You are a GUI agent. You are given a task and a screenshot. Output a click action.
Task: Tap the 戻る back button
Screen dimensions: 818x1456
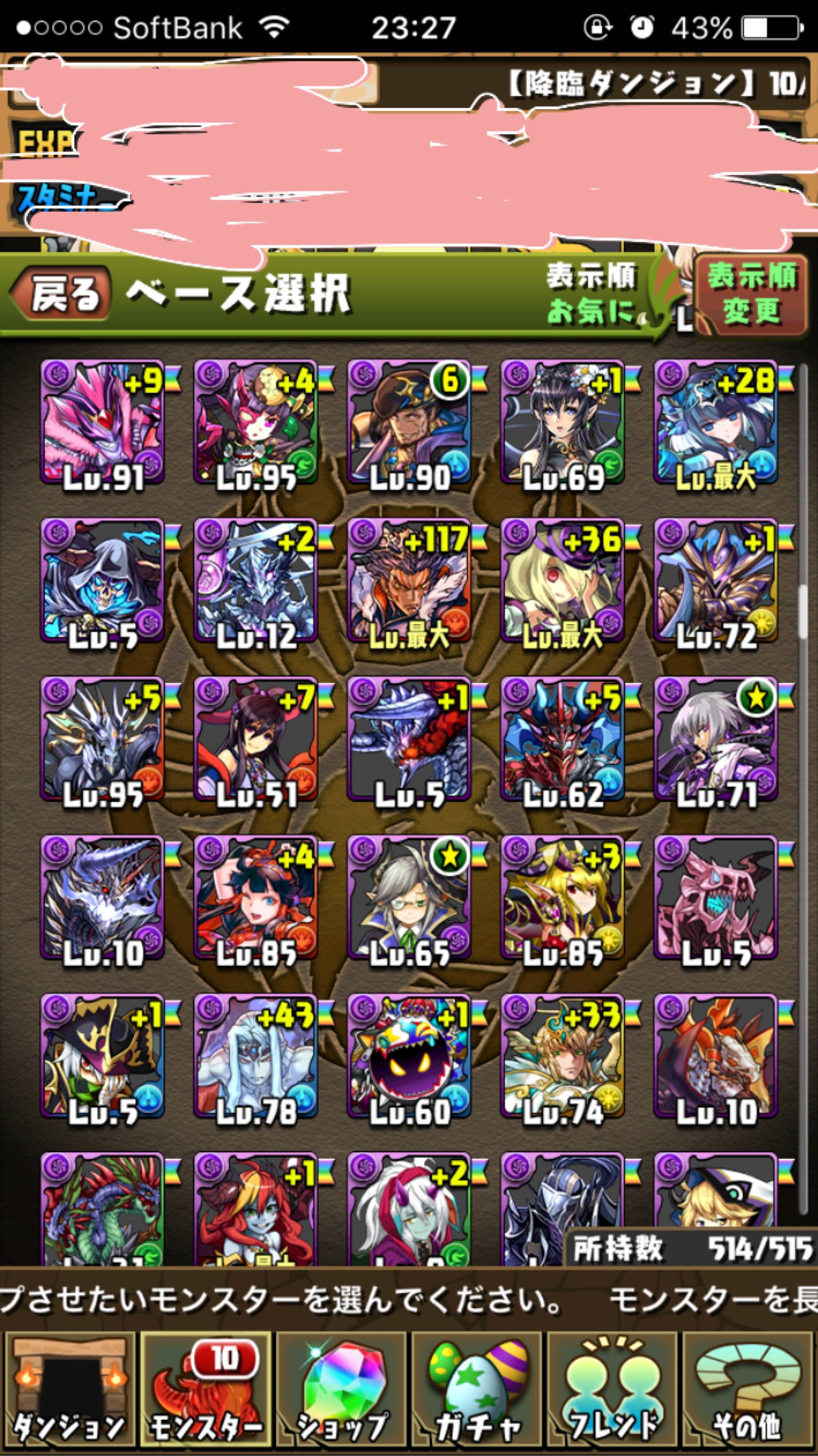coord(60,293)
